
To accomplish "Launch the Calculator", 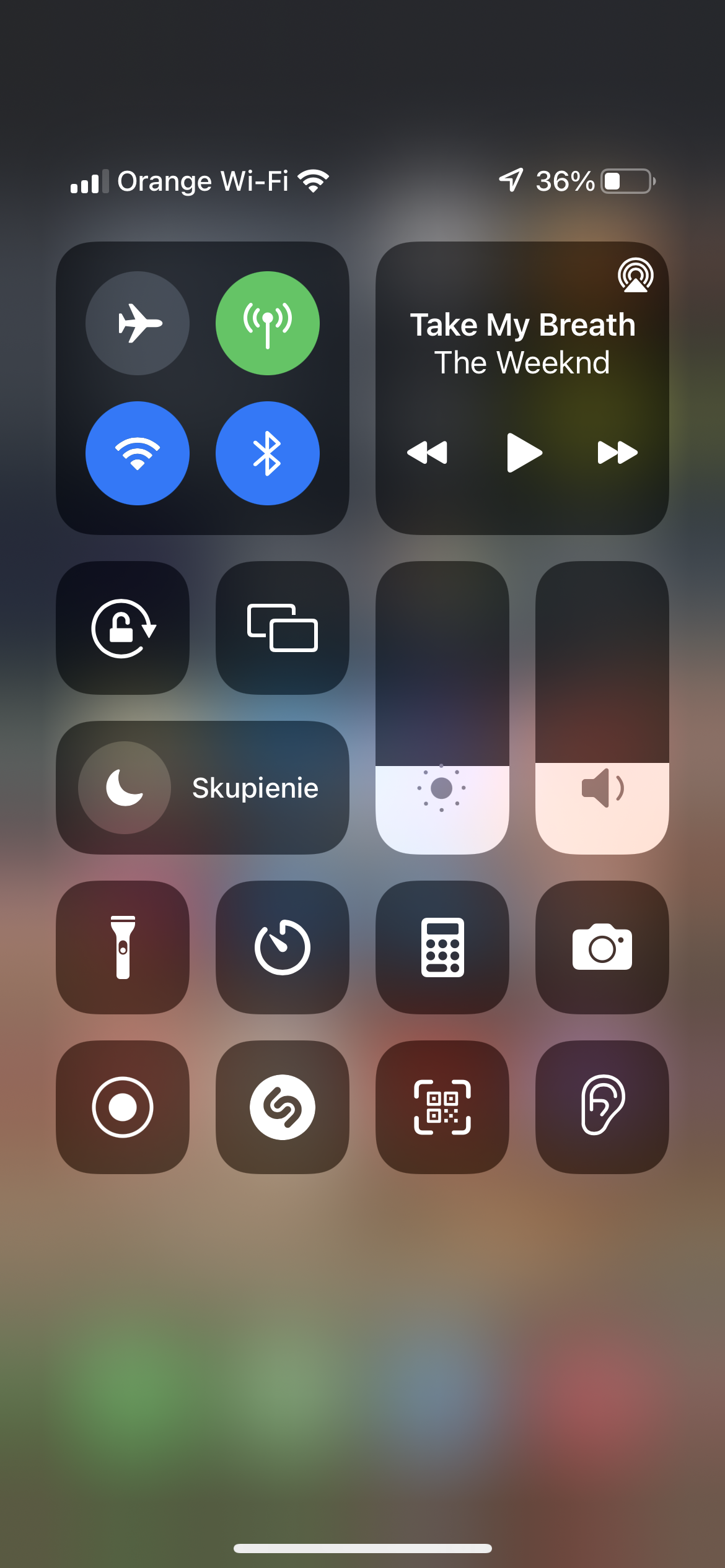I will (x=442, y=947).
